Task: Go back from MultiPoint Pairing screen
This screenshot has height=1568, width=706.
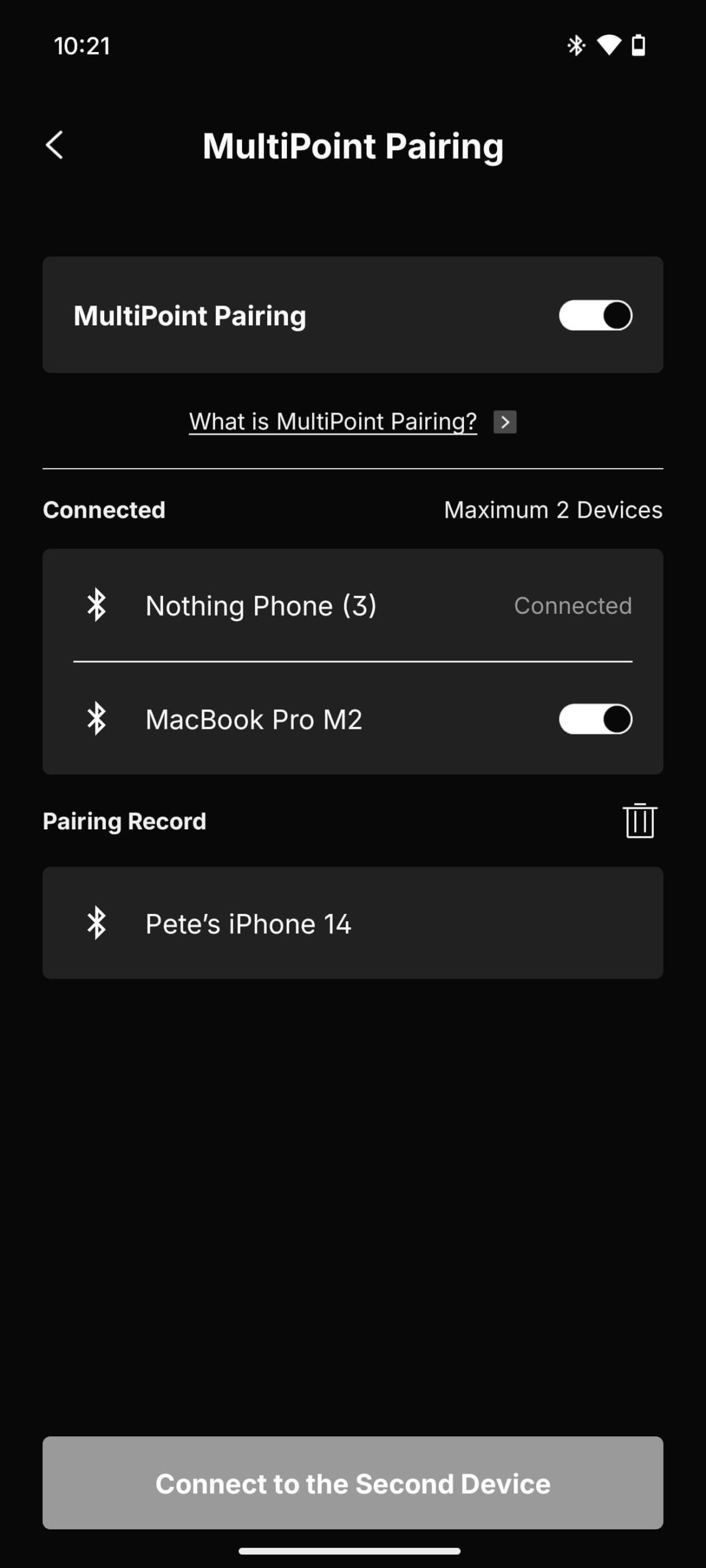Action: [x=55, y=146]
